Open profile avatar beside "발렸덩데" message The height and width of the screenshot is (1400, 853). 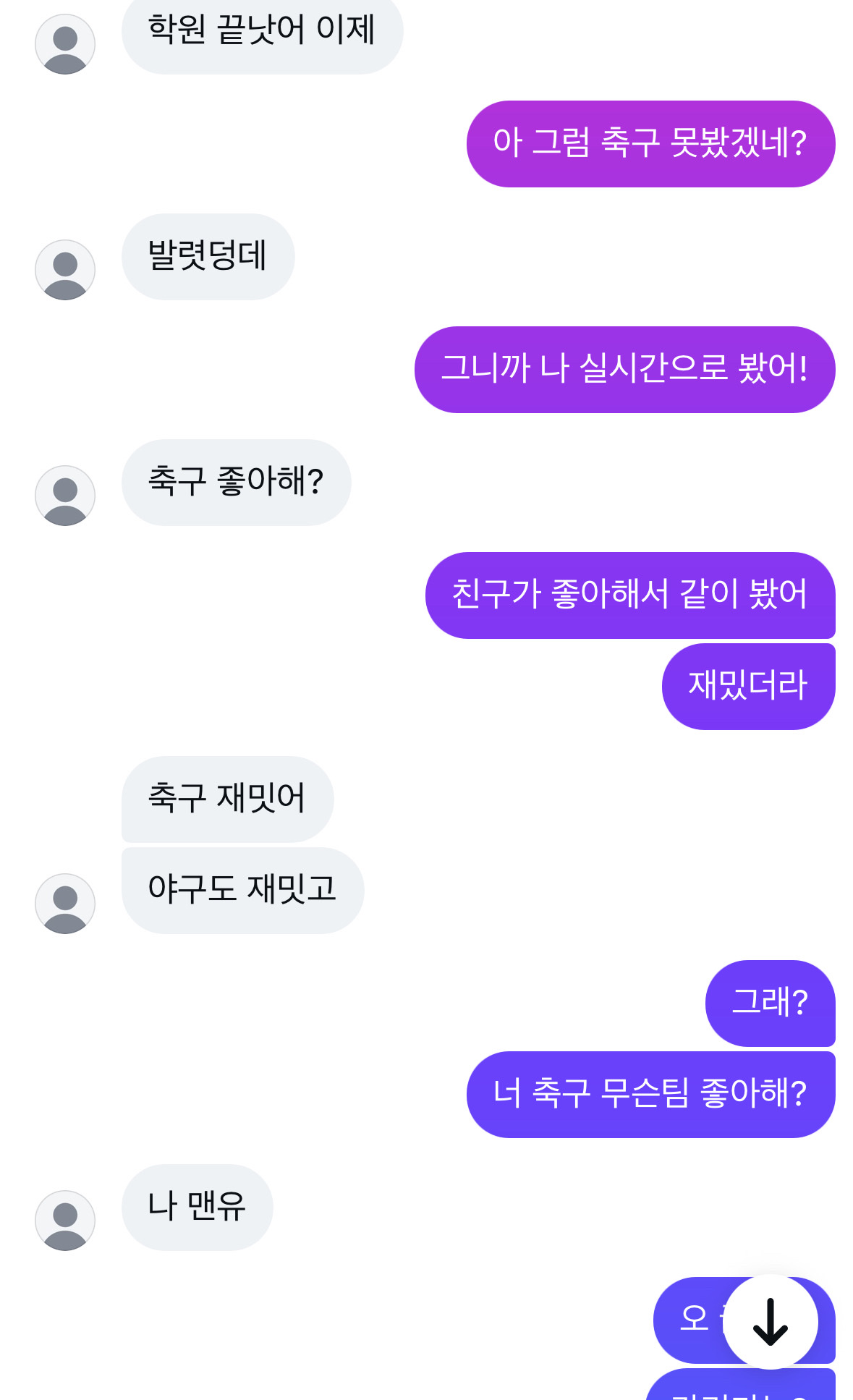[x=65, y=270]
